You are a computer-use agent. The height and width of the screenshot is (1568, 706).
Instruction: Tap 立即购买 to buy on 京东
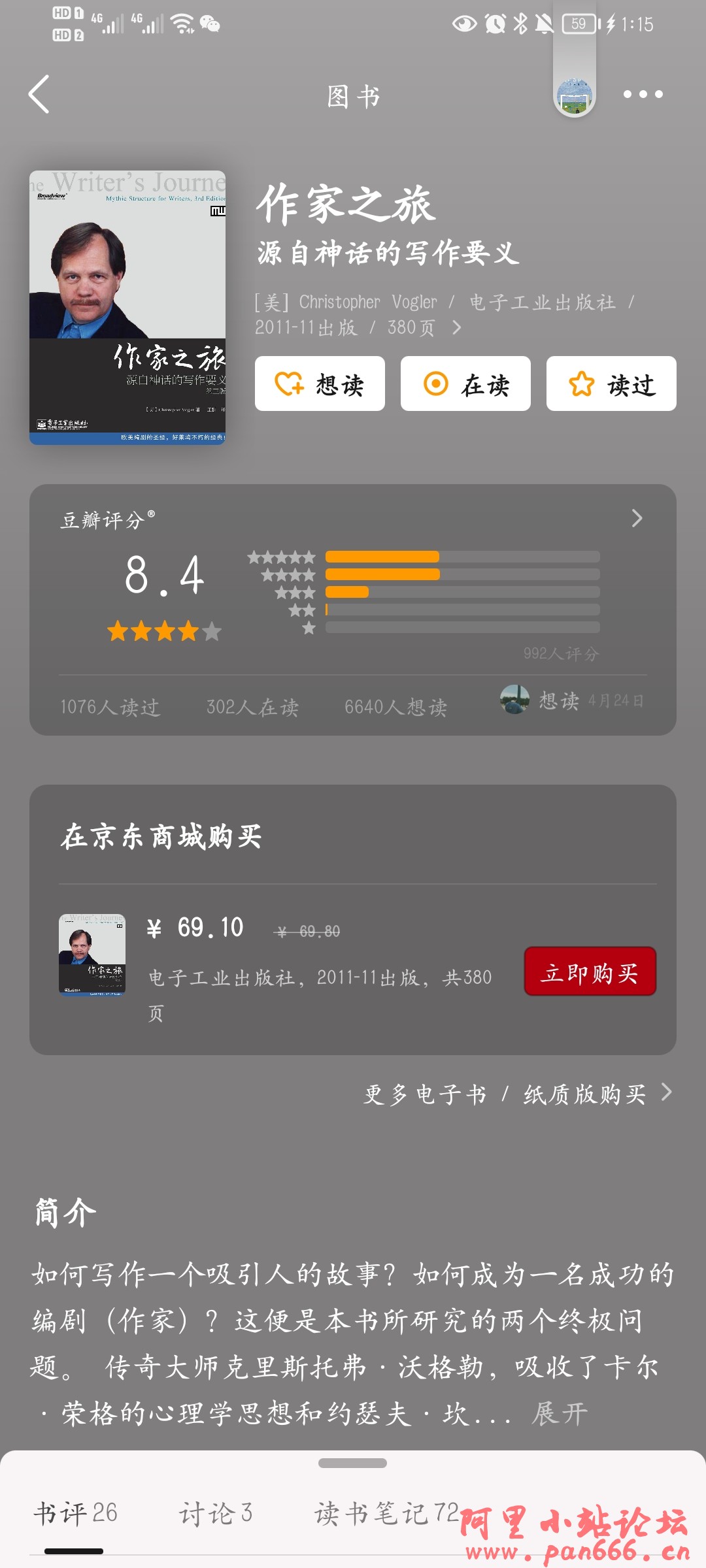pos(590,972)
